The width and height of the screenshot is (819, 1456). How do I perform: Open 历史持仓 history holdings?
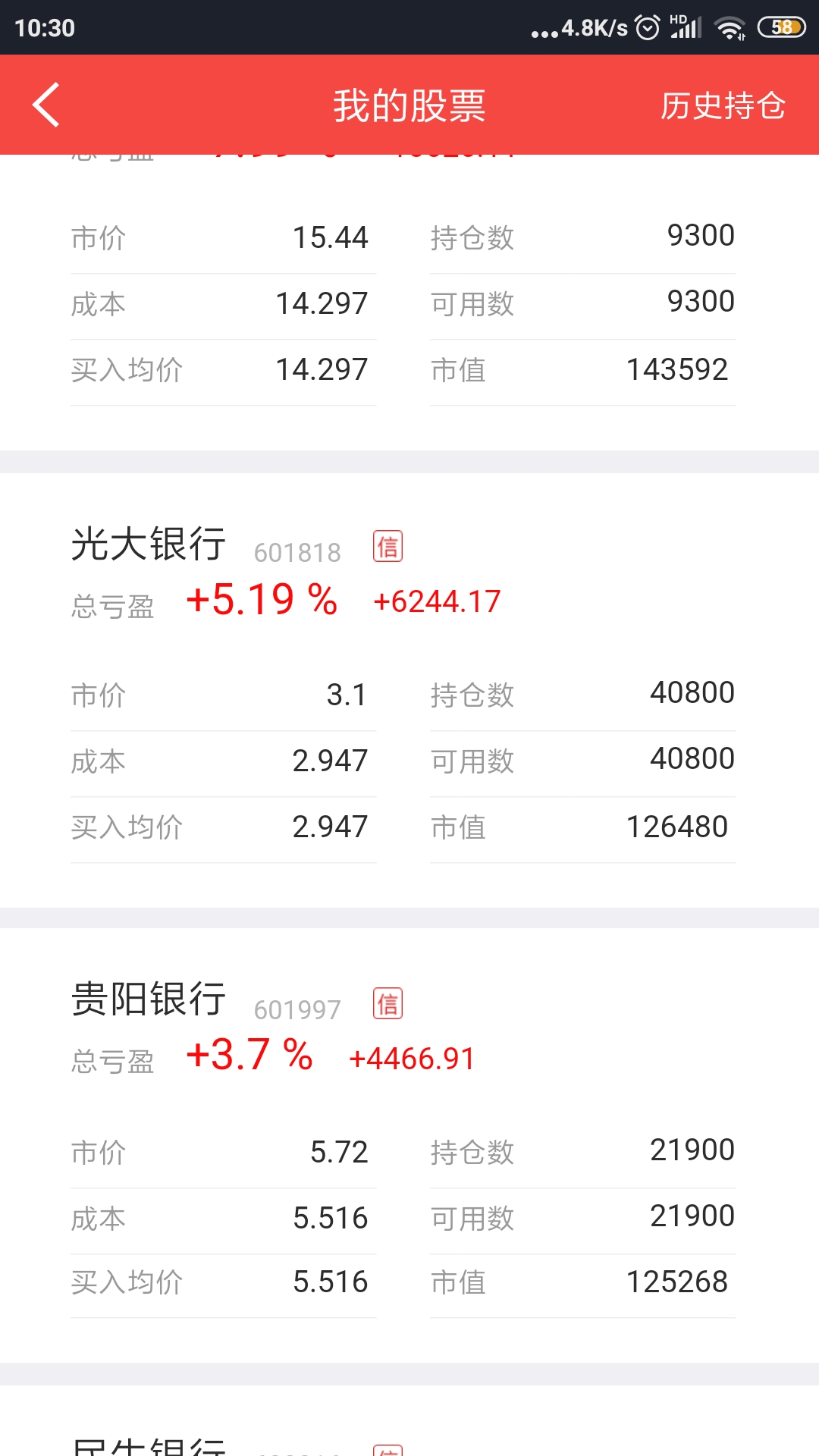[x=722, y=105]
